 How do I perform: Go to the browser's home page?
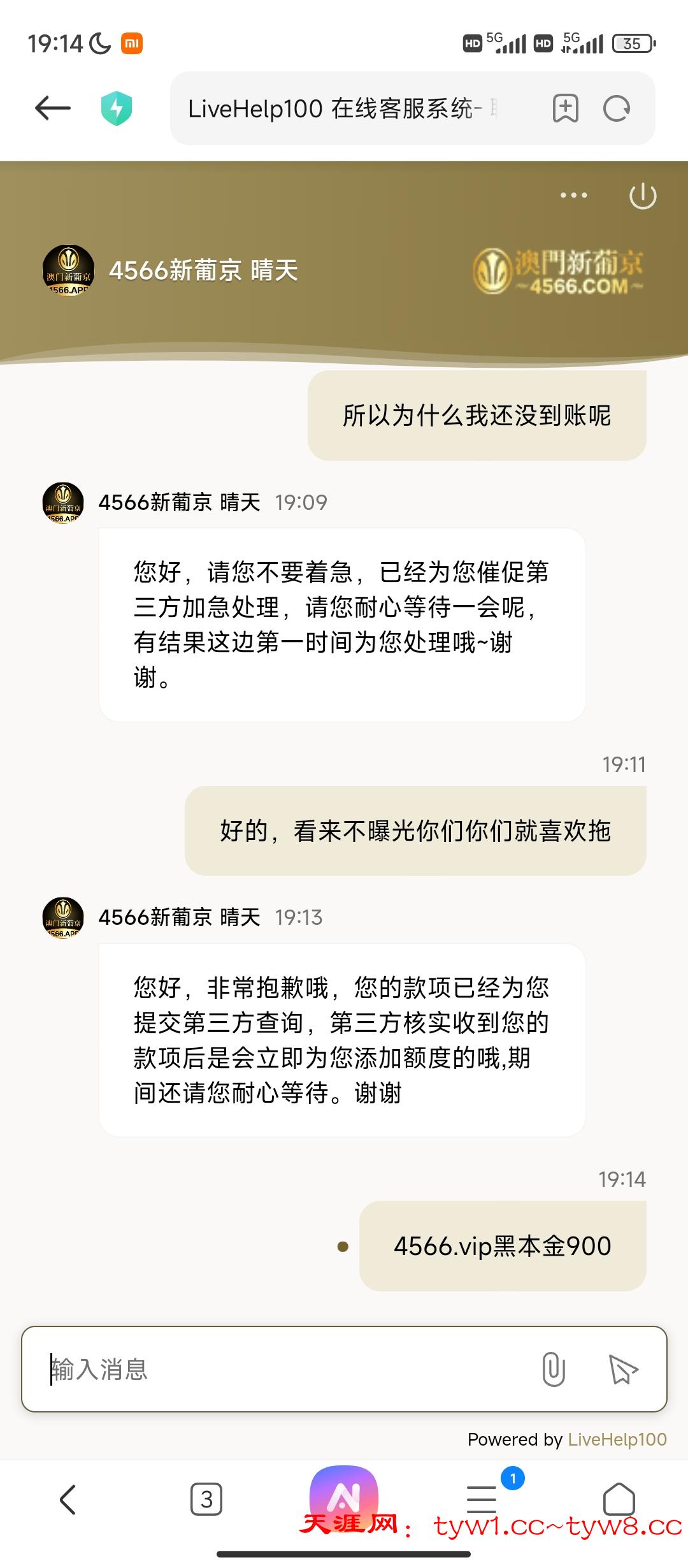click(619, 1499)
